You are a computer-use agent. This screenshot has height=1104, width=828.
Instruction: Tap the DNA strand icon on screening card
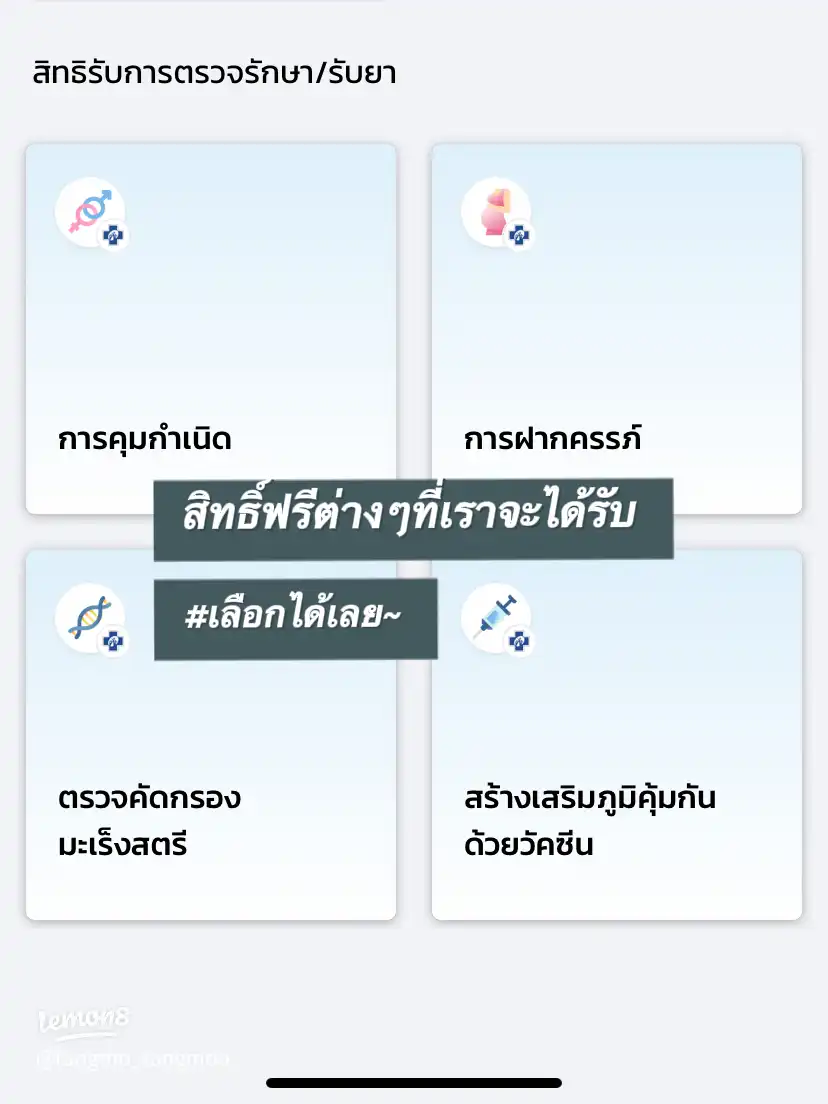pos(90,617)
